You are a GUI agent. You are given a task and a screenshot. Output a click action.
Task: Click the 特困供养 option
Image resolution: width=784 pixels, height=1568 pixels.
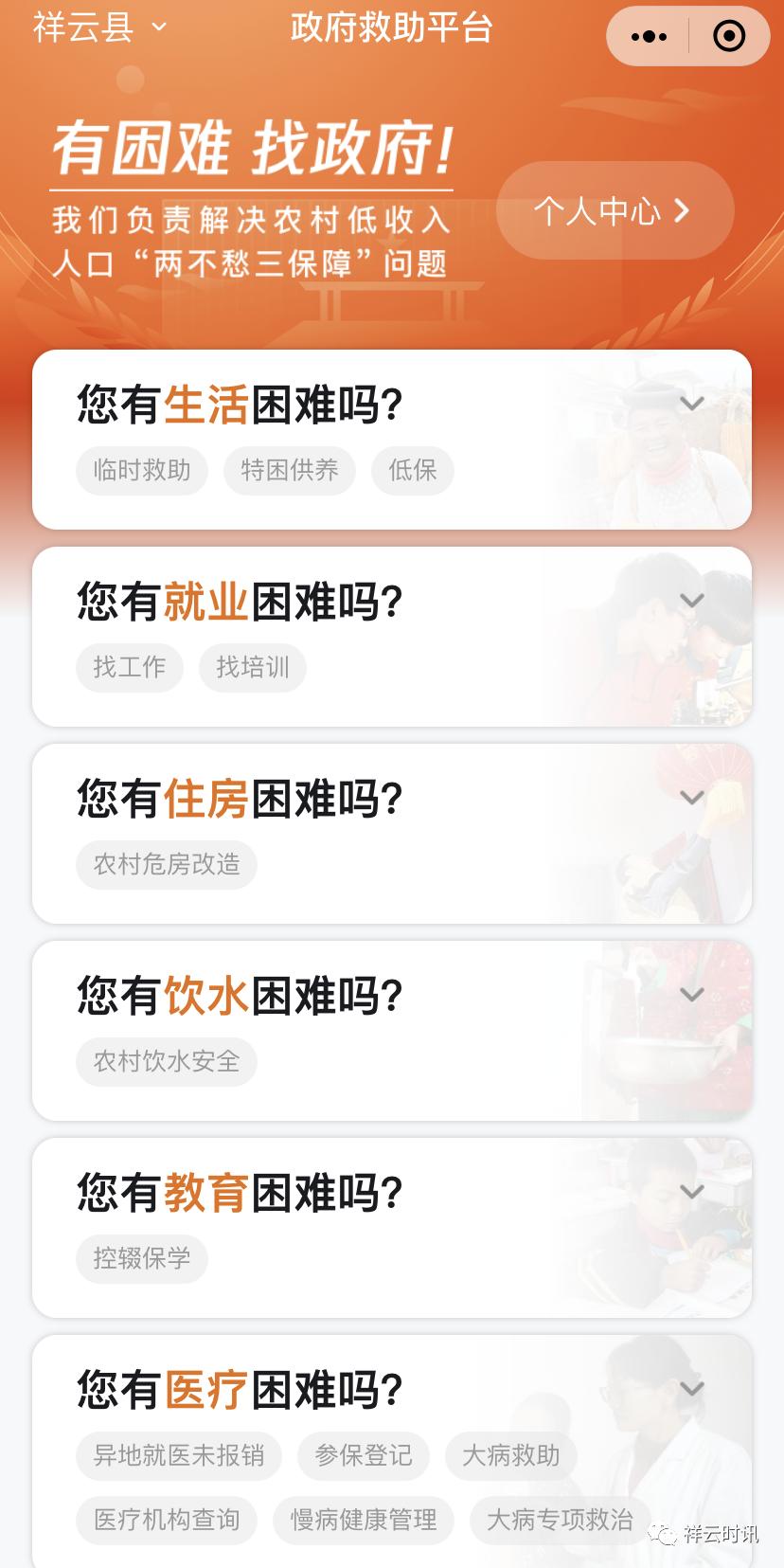(x=289, y=470)
